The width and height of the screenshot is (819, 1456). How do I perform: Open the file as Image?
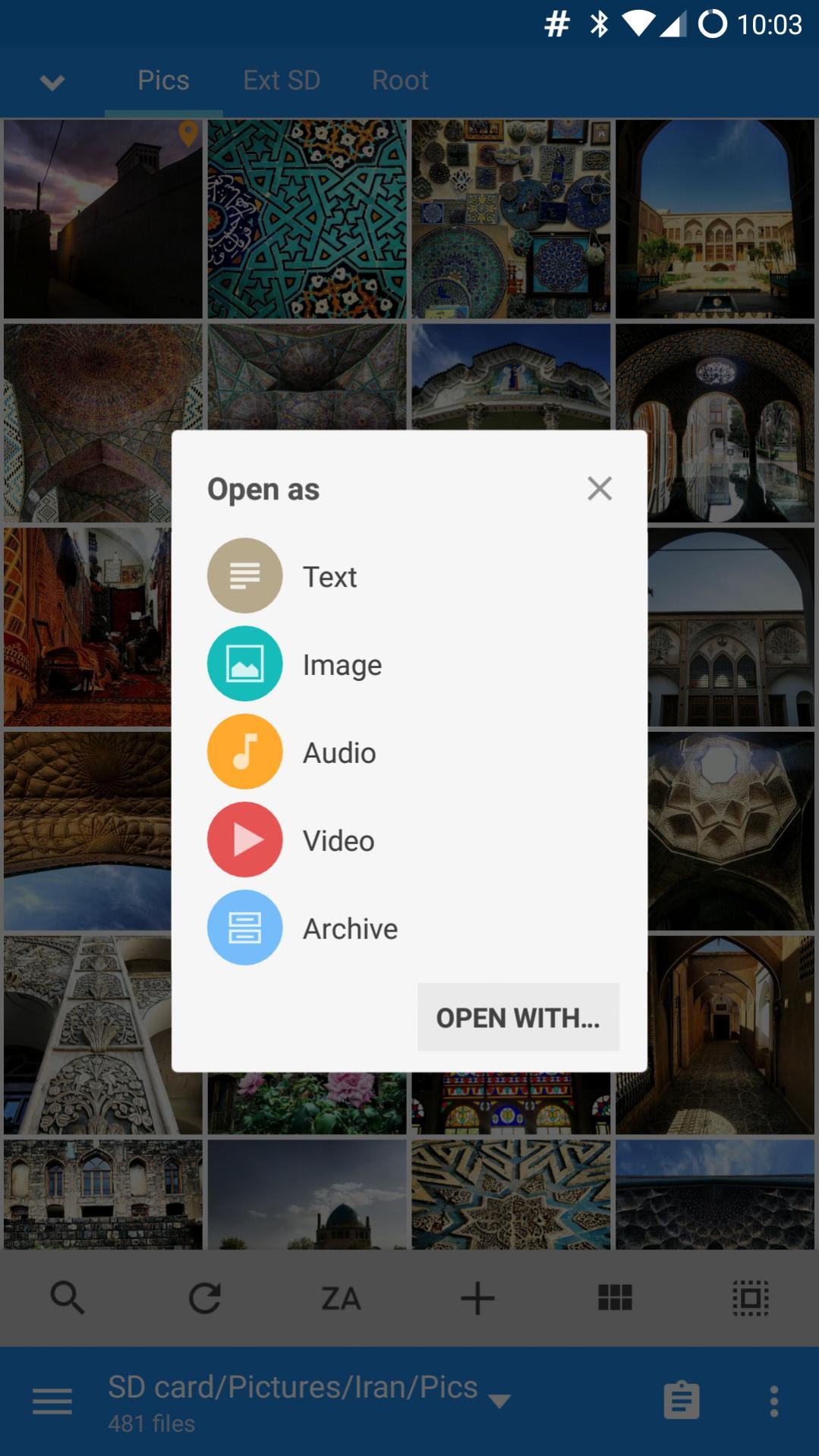tap(409, 664)
